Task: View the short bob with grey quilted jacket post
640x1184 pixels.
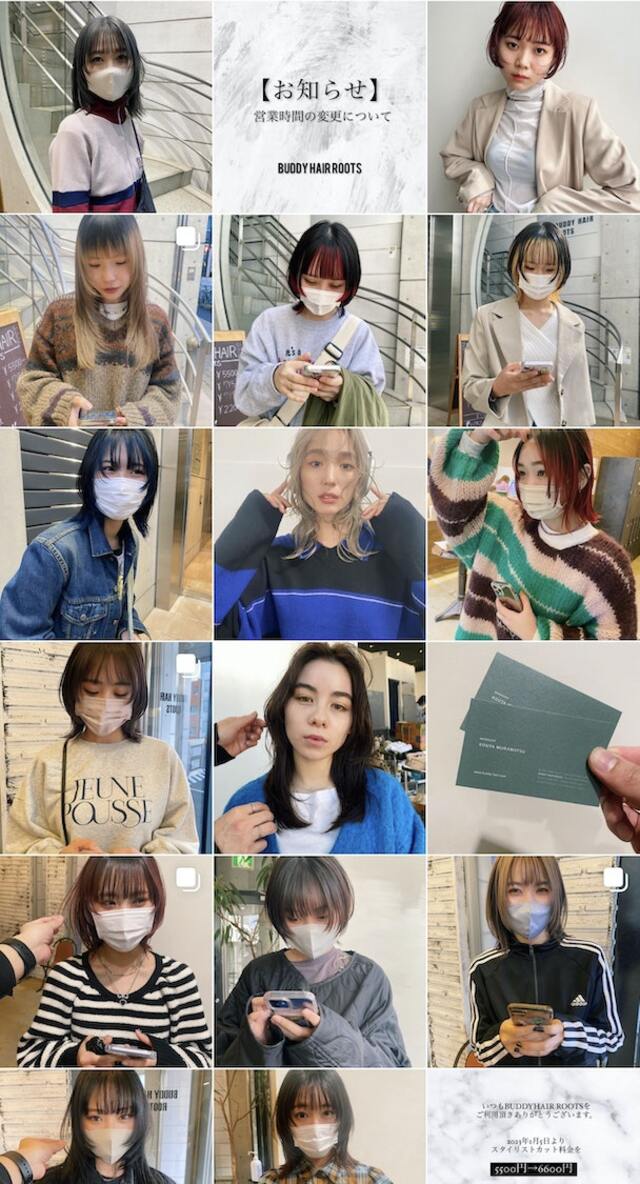Action: click(x=320, y=961)
